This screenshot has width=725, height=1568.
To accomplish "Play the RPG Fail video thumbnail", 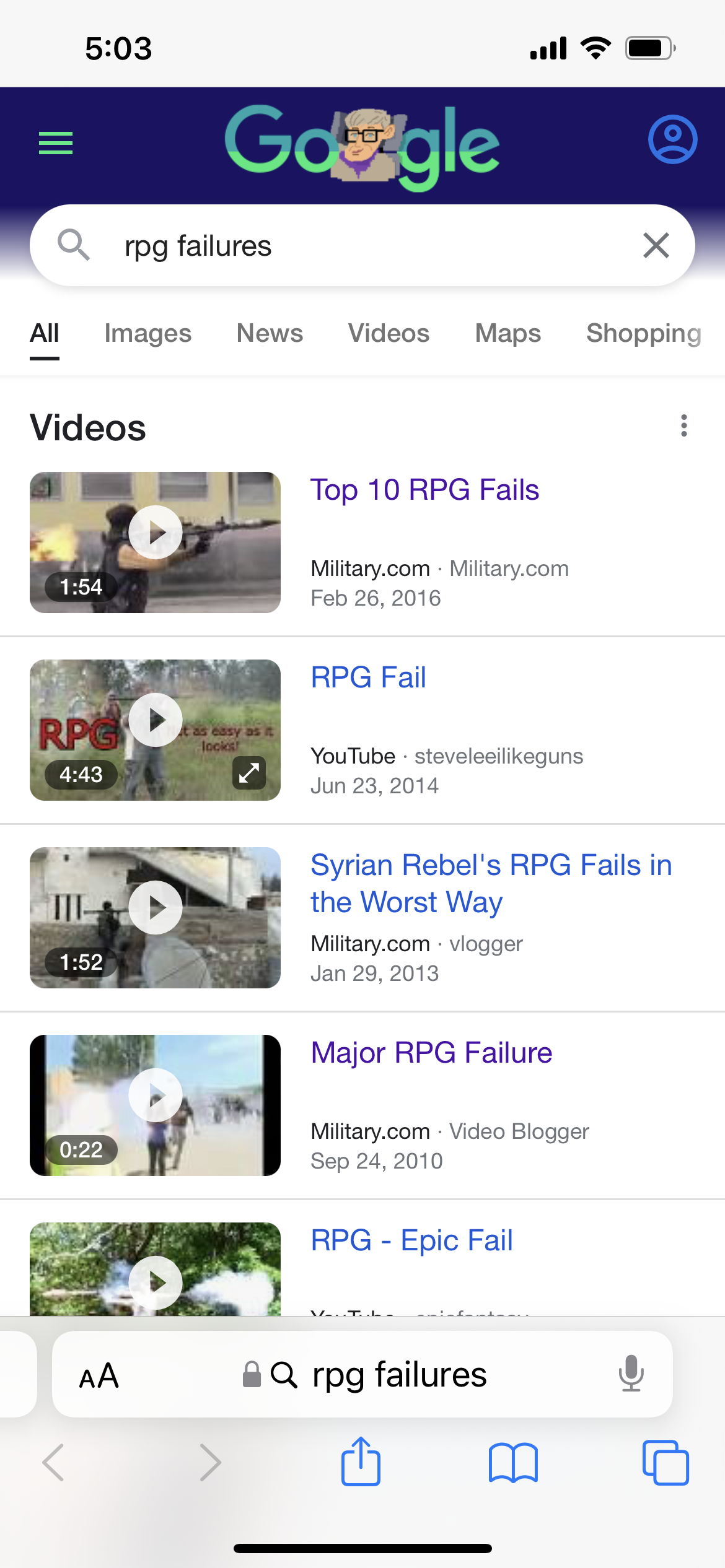I will coord(155,720).
